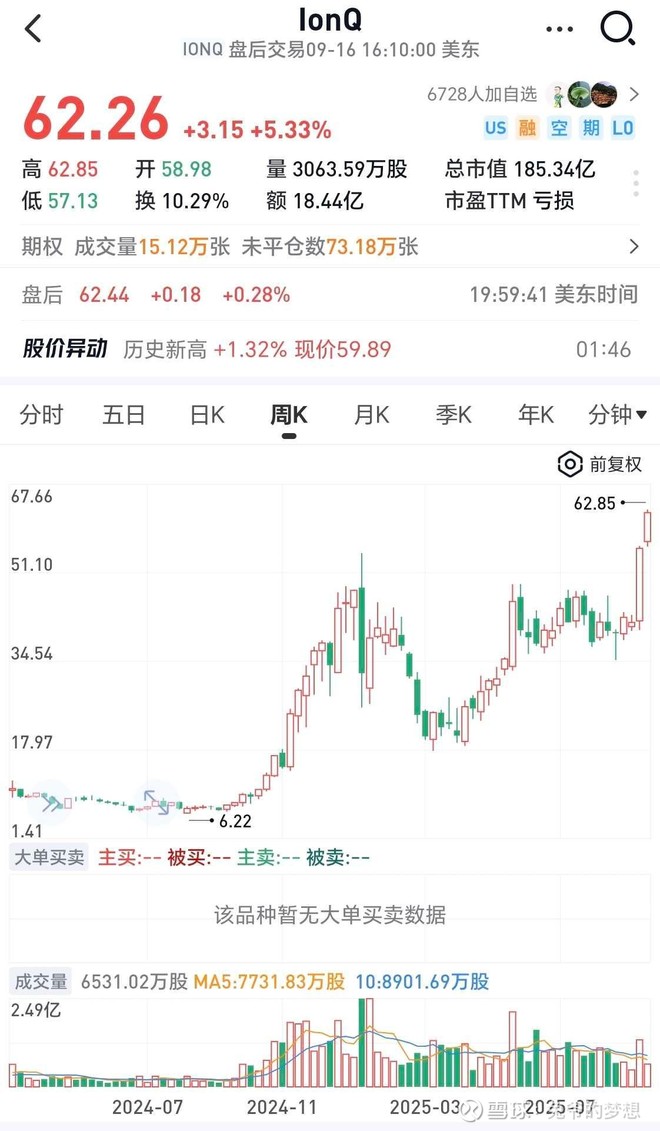Select the 周K chart tab
The height and width of the screenshot is (1131, 660).
point(289,415)
